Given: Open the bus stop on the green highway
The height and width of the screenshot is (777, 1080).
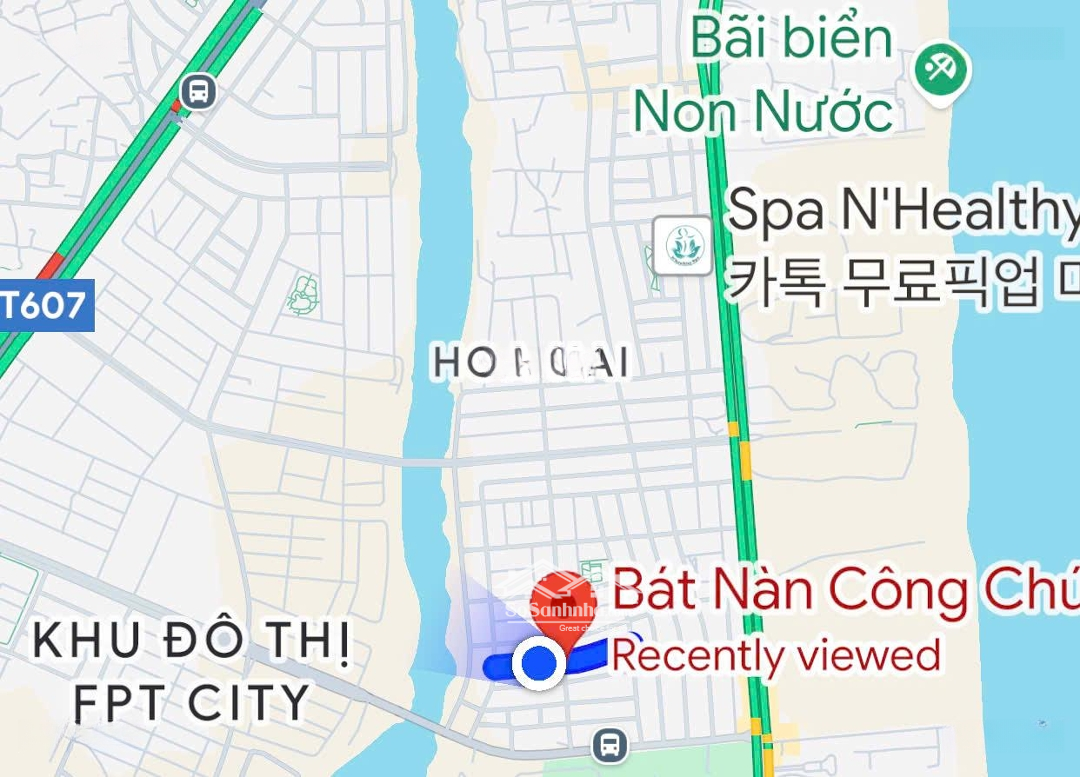Looking at the screenshot, I should tap(199, 94).
